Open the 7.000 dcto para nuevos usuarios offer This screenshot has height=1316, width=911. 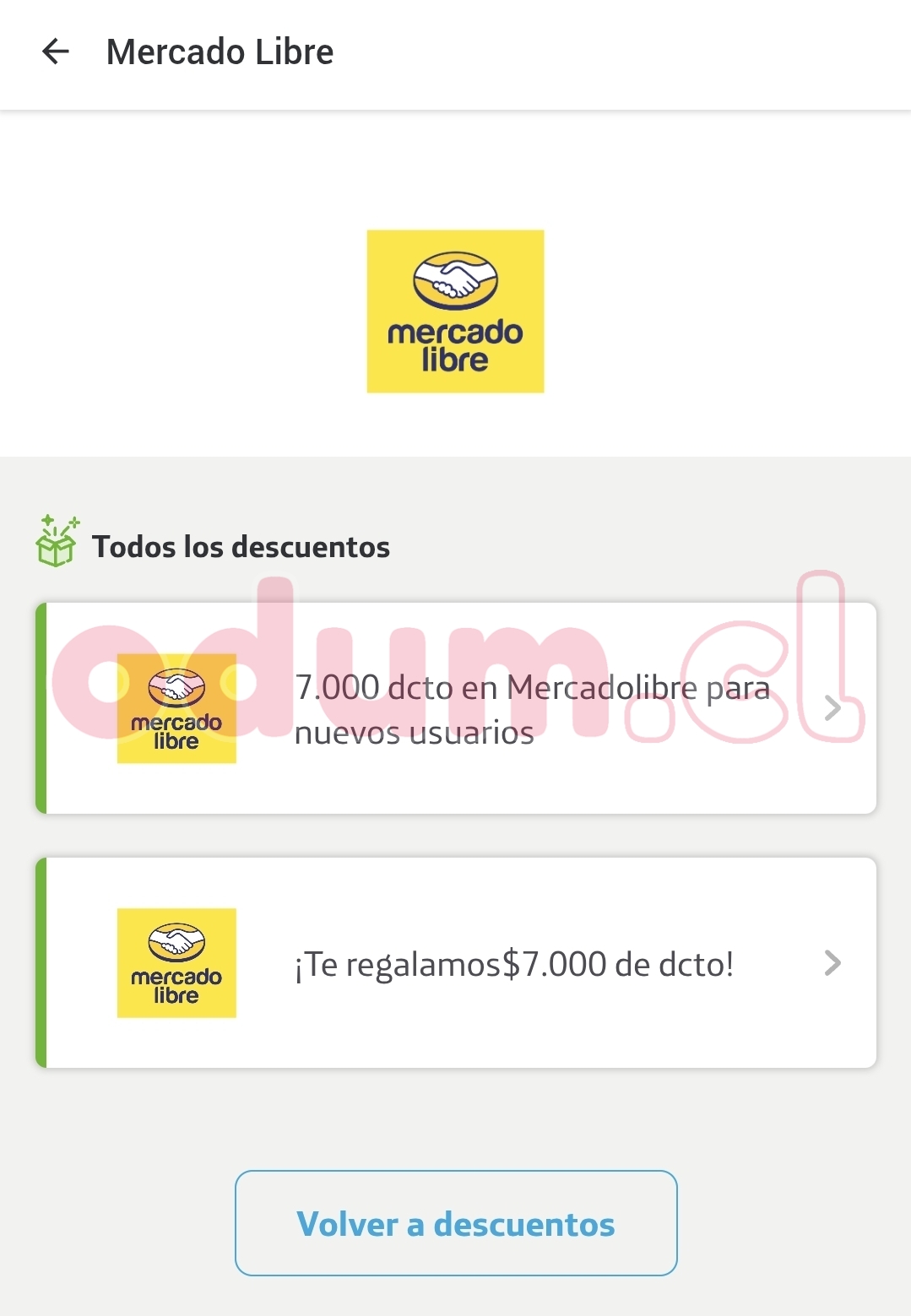click(x=456, y=708)
